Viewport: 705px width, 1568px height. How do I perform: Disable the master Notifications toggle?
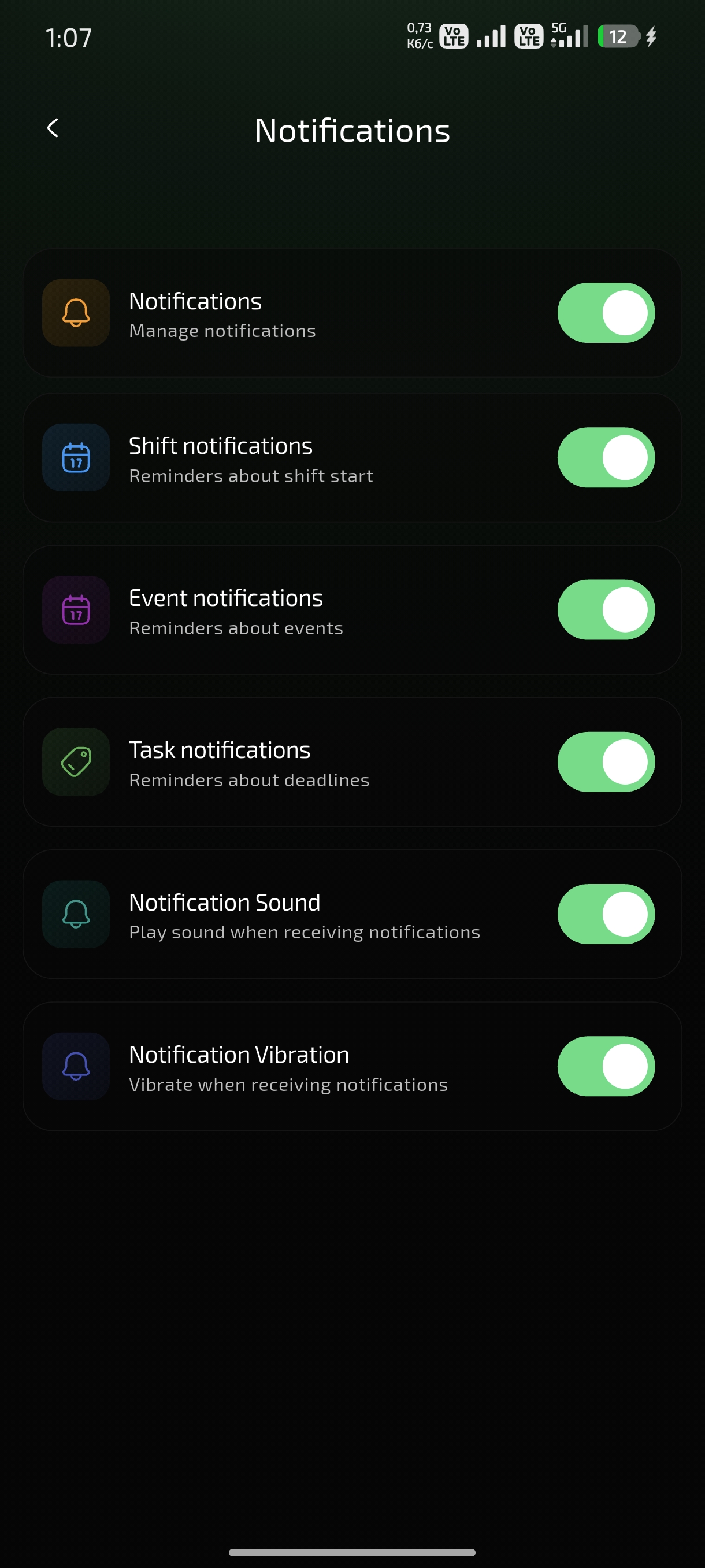click(x=605, y=312)
